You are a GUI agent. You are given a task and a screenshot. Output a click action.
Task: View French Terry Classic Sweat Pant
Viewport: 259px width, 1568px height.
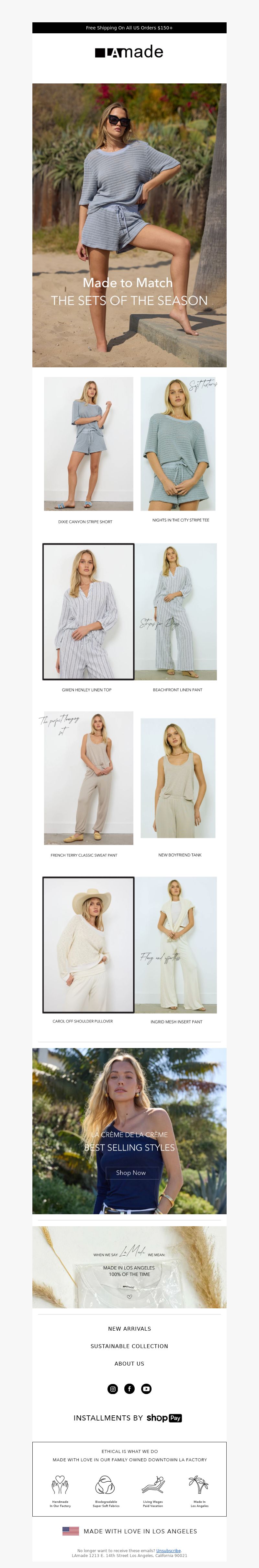88,778
